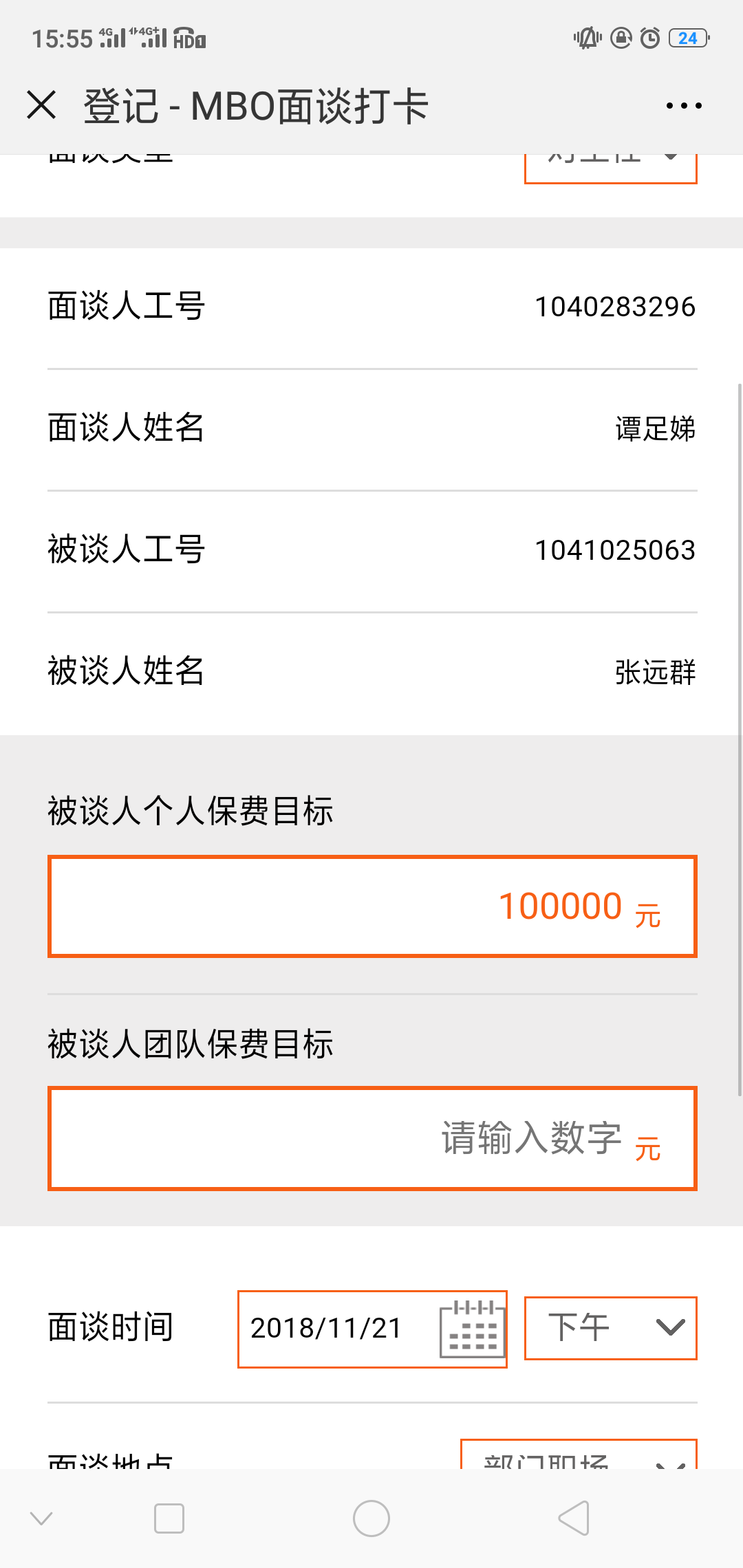Go to the system home screen
The width and height of the screenshot is (743, 1568).
click(x=371, y=1518)
